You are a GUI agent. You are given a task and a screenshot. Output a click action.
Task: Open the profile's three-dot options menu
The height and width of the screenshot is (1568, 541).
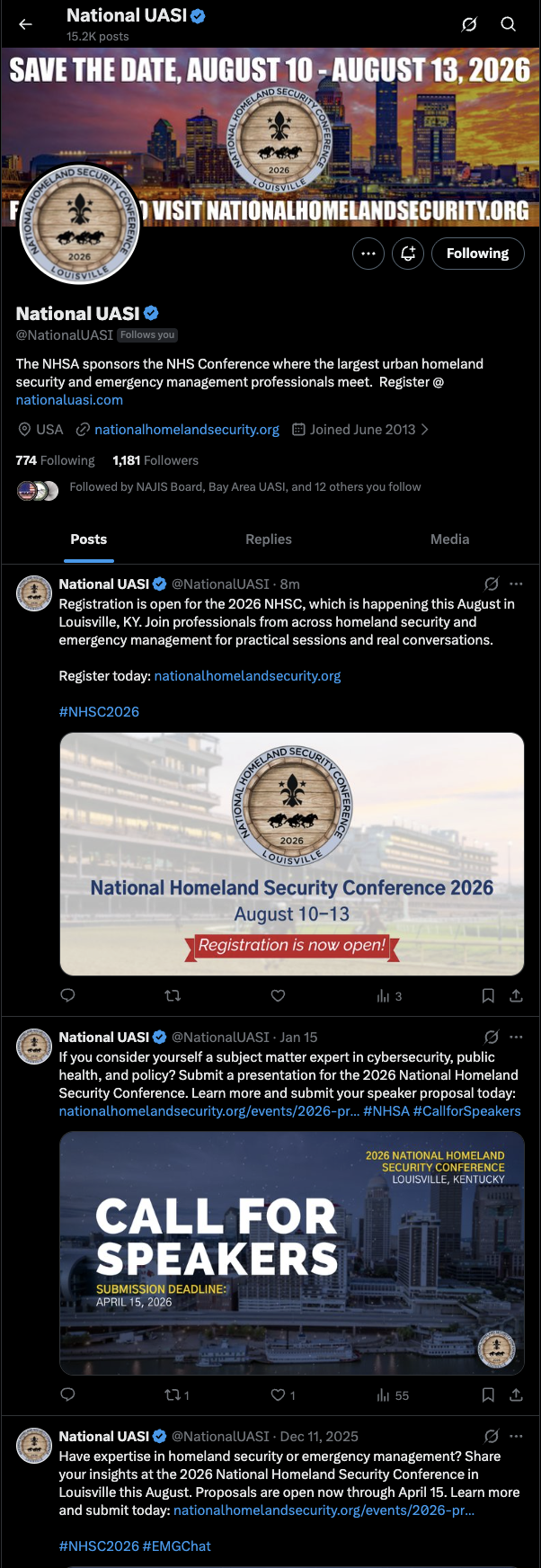pos(368,254)
